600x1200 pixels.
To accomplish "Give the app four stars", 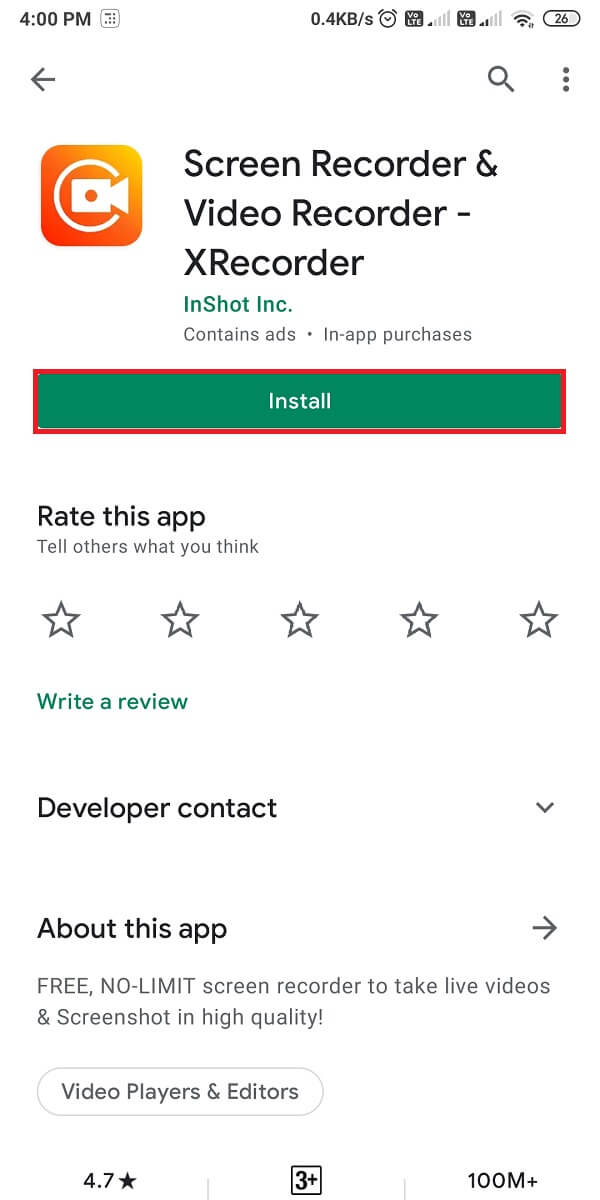I will tap(419, 622).
